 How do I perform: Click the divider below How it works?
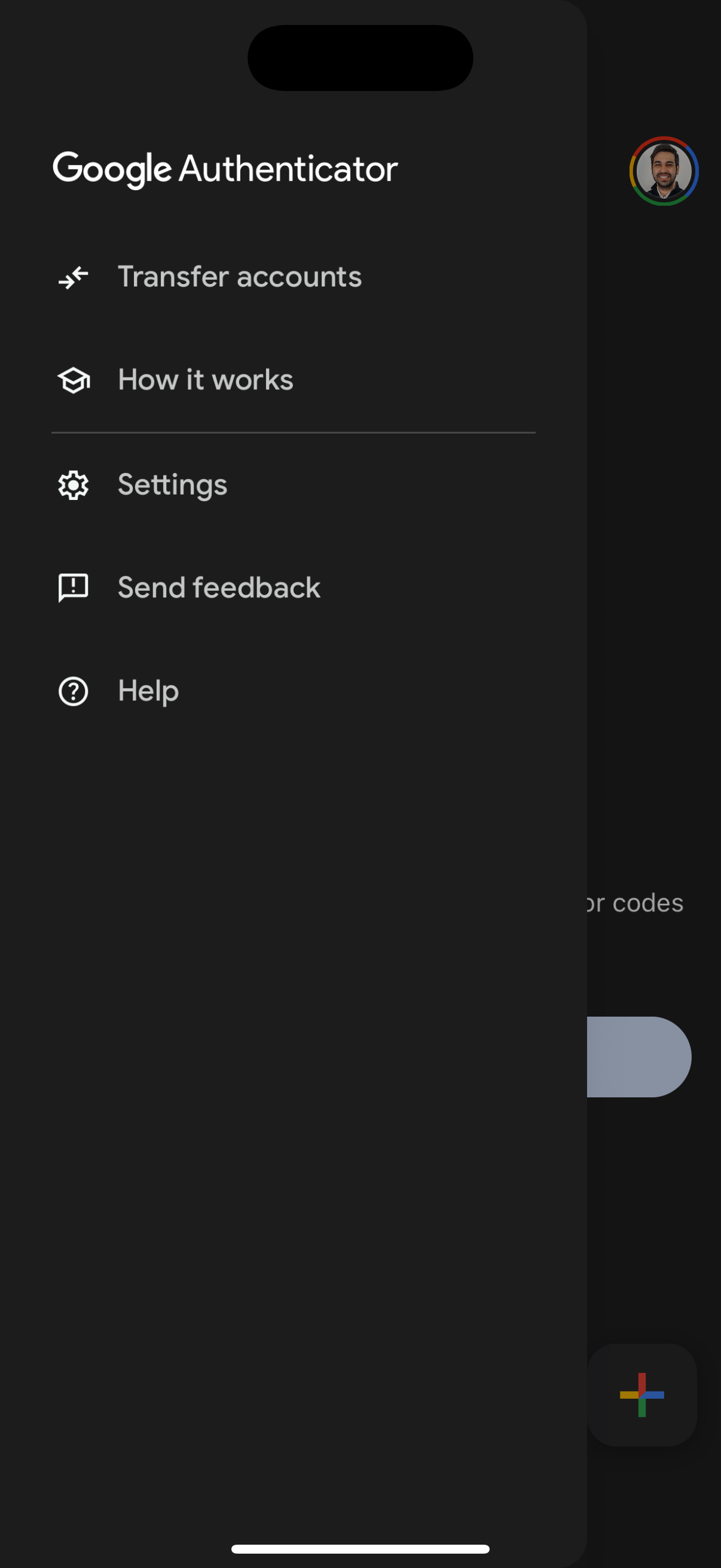(x=294, y=432)
